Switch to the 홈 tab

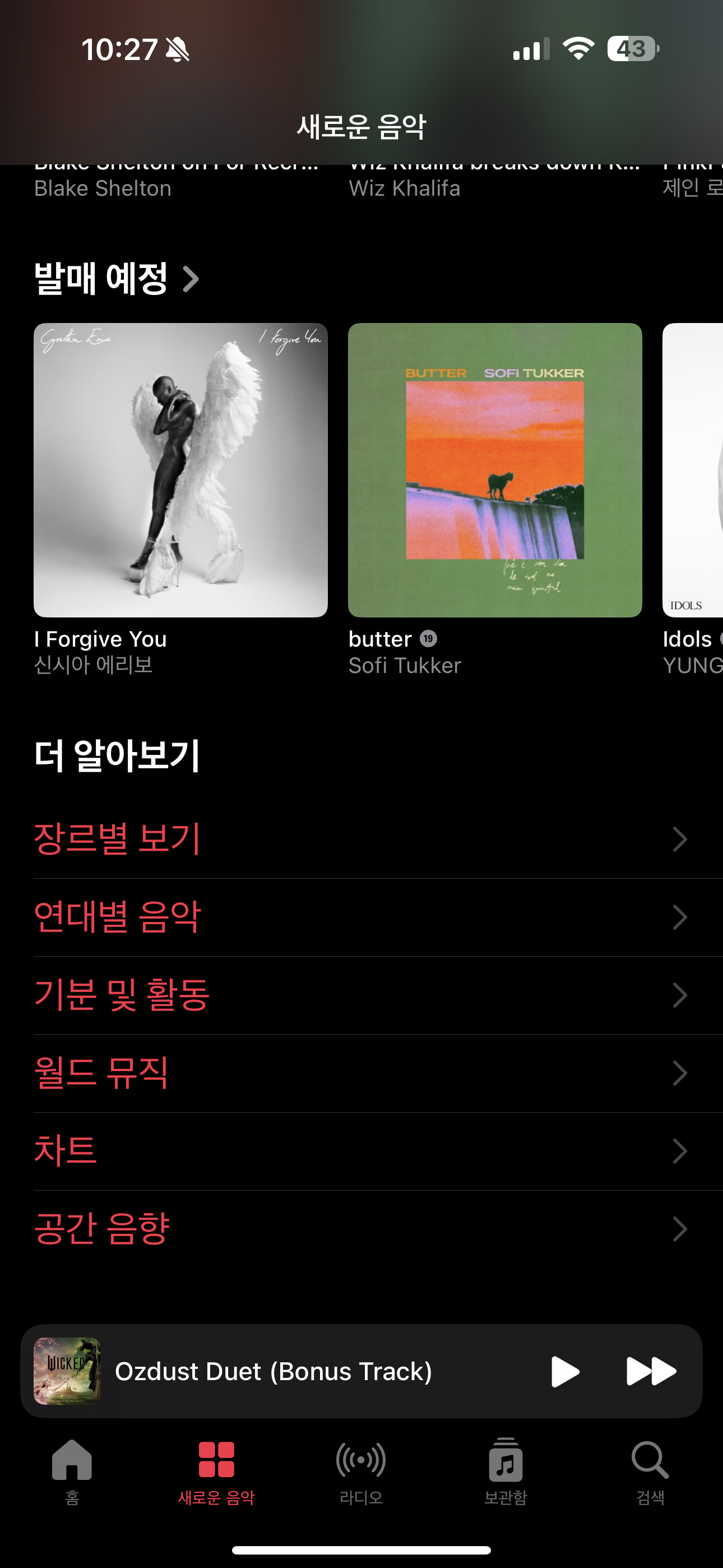click(x=72, y=1469)
